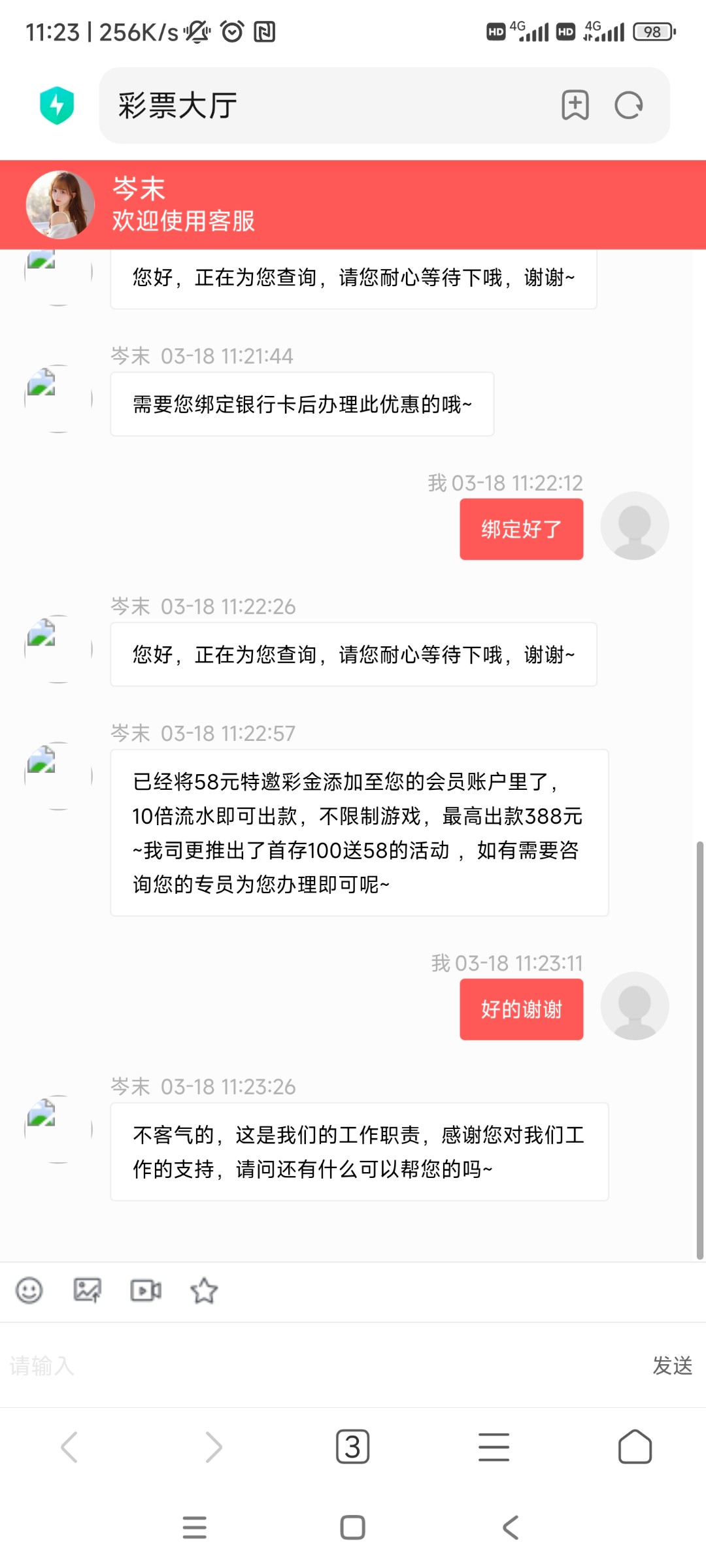Tap the 发送 send button

673,1365
